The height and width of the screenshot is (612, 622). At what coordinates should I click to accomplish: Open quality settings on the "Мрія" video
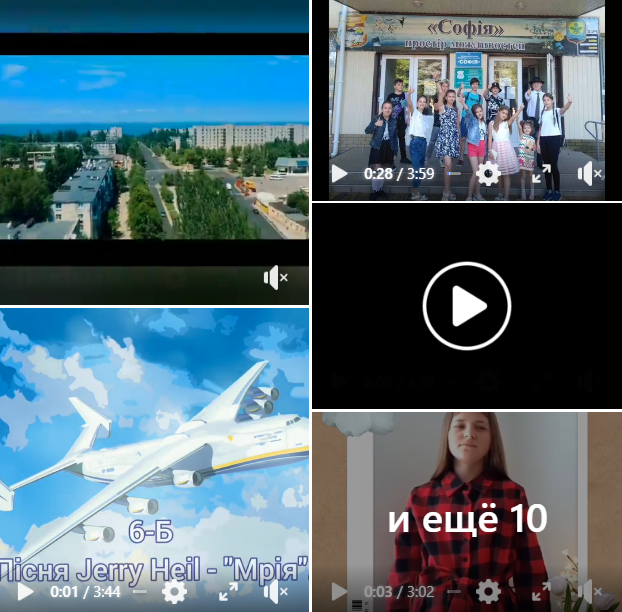pos(174,592)
